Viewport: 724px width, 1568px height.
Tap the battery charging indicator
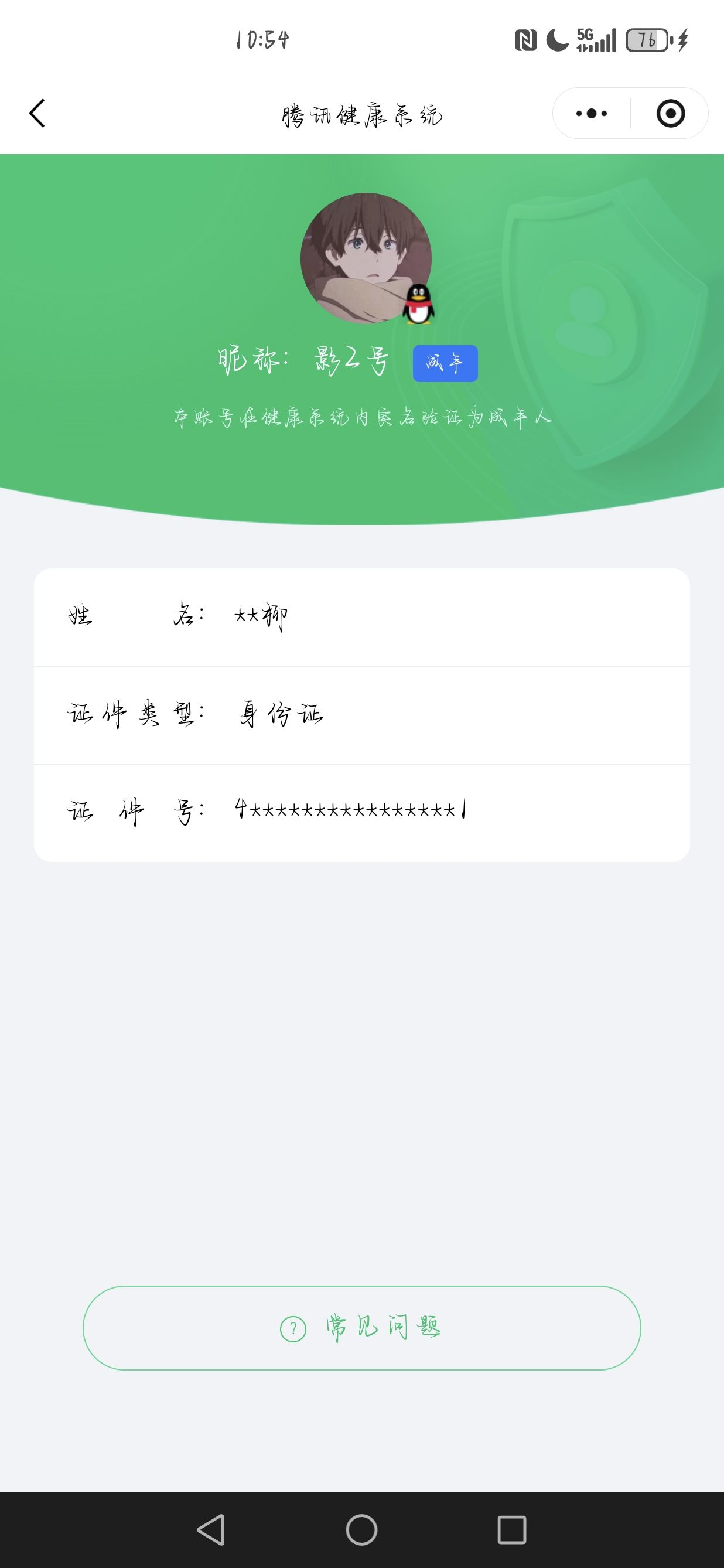[646, 40]
